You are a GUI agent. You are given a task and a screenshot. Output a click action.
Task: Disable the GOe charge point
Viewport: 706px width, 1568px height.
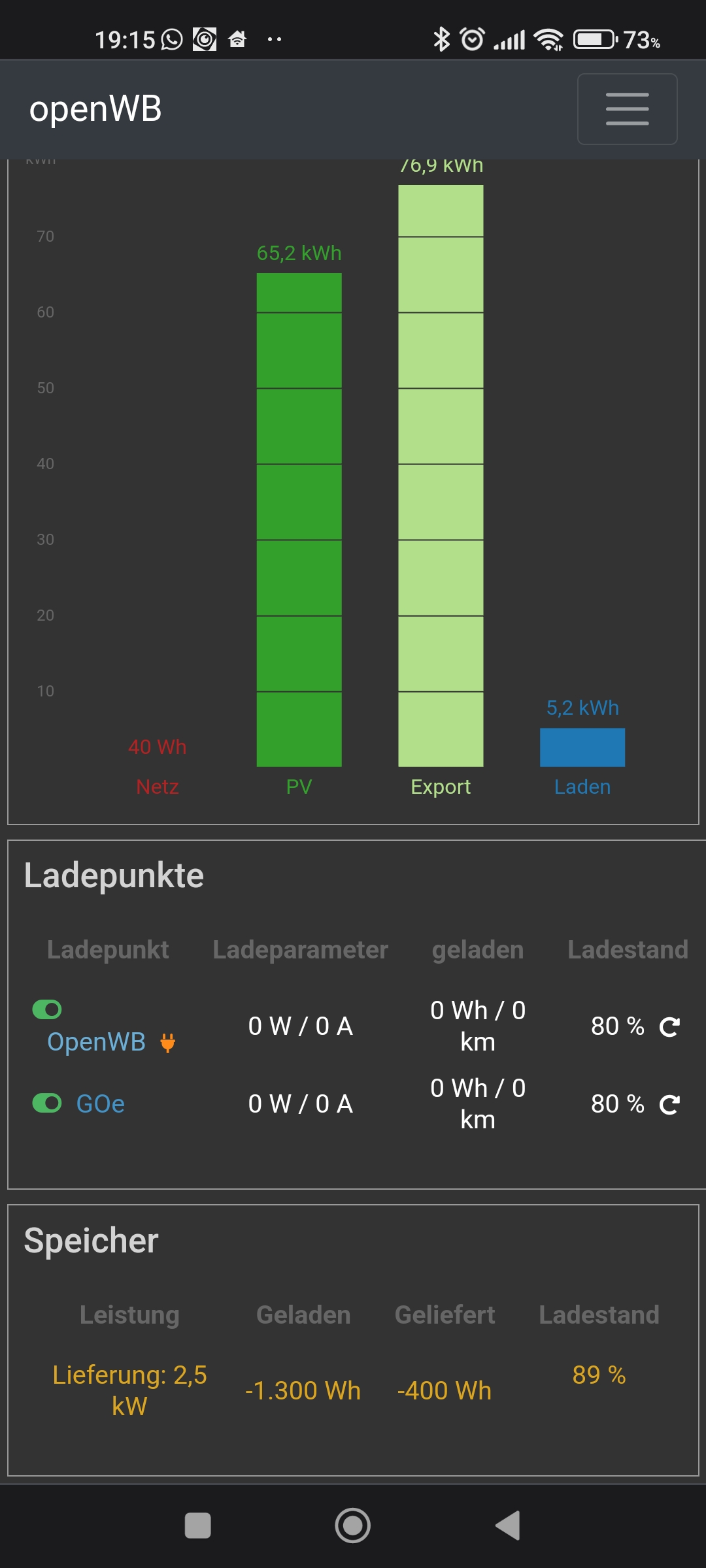[x=47, y=1103]
